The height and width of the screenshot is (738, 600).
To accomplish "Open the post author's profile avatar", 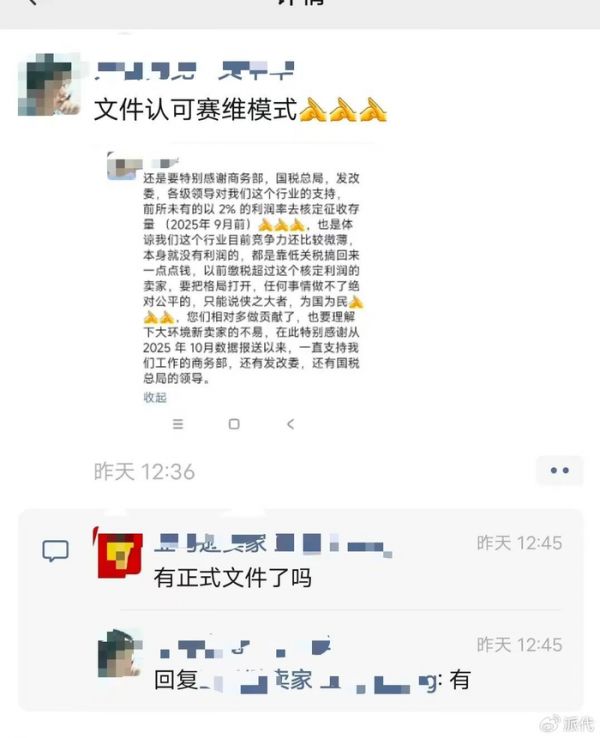I will pyautogui.click(x=49, y=85).
